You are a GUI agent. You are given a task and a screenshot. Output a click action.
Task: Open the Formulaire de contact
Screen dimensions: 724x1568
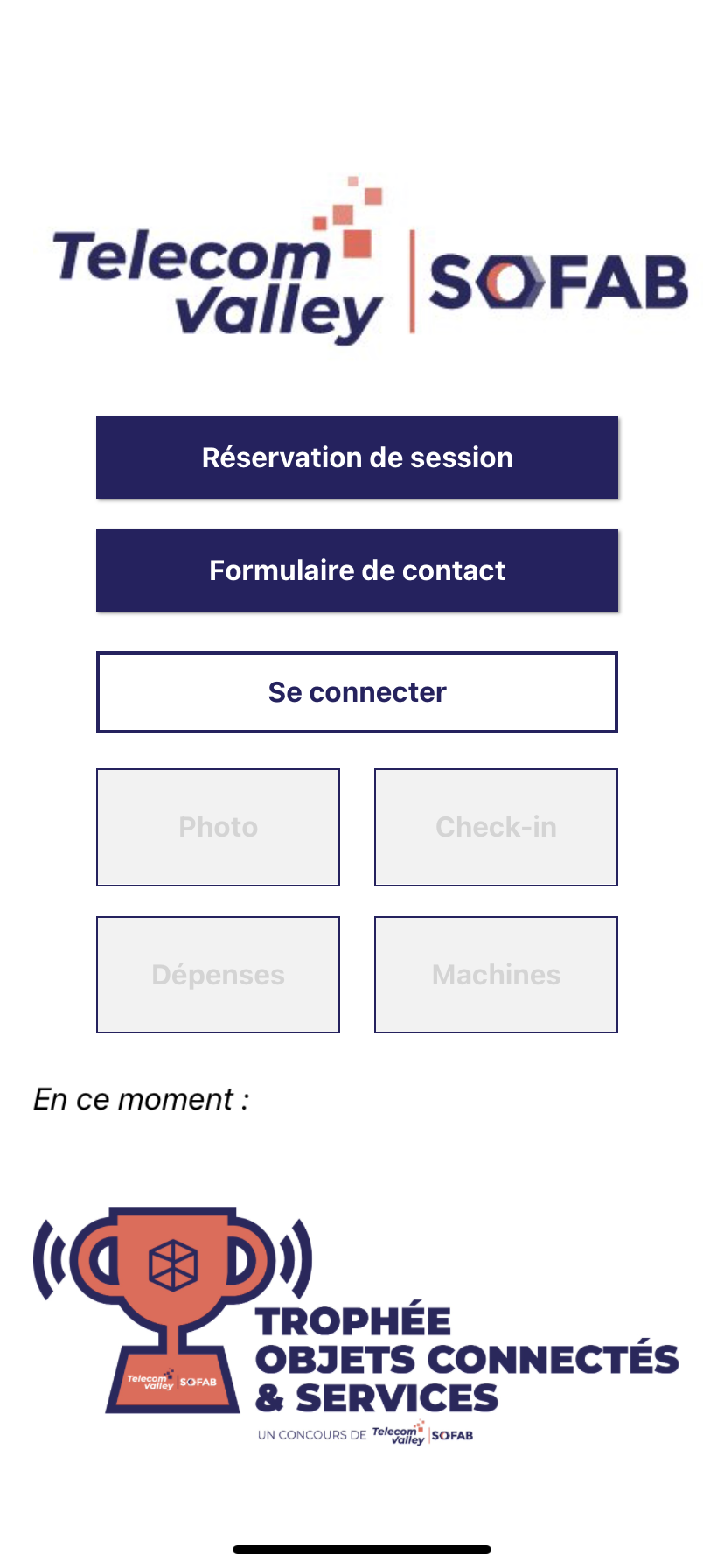point(357,570)
